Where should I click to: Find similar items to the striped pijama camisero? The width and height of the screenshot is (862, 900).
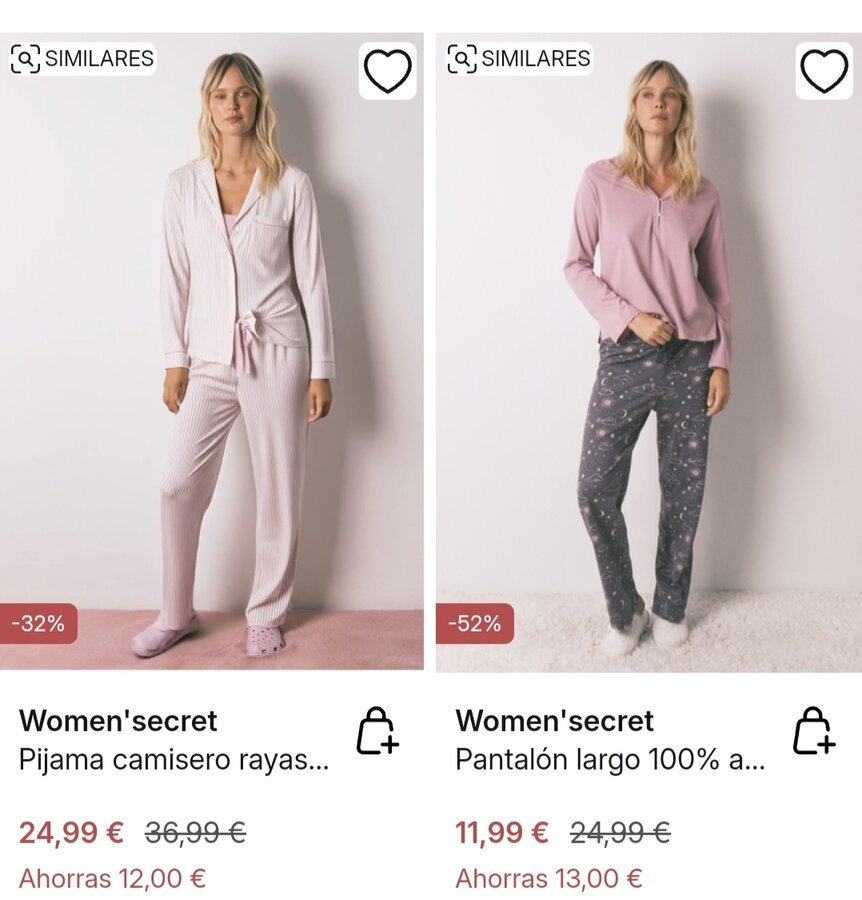(83, 59)
